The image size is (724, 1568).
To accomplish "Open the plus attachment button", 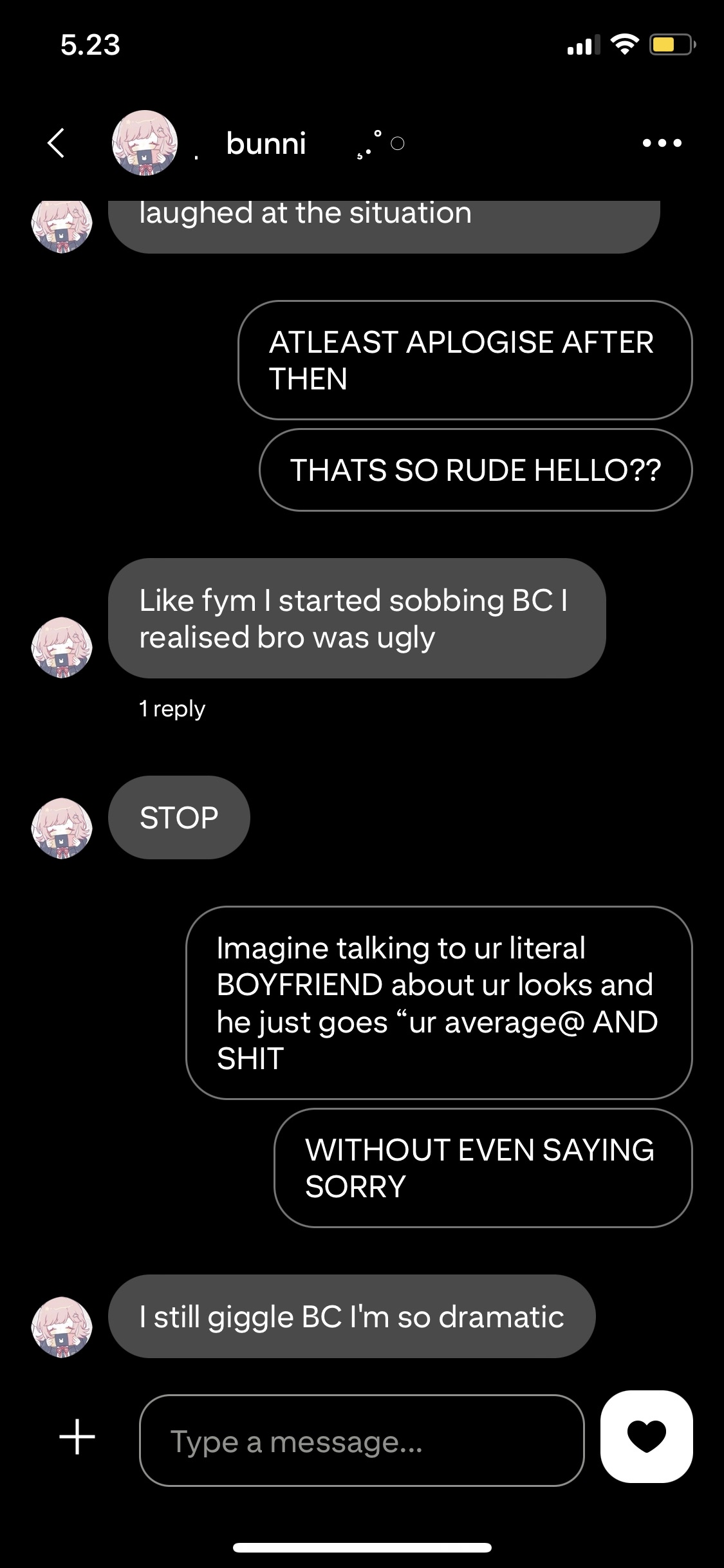I will point(77,1437).
